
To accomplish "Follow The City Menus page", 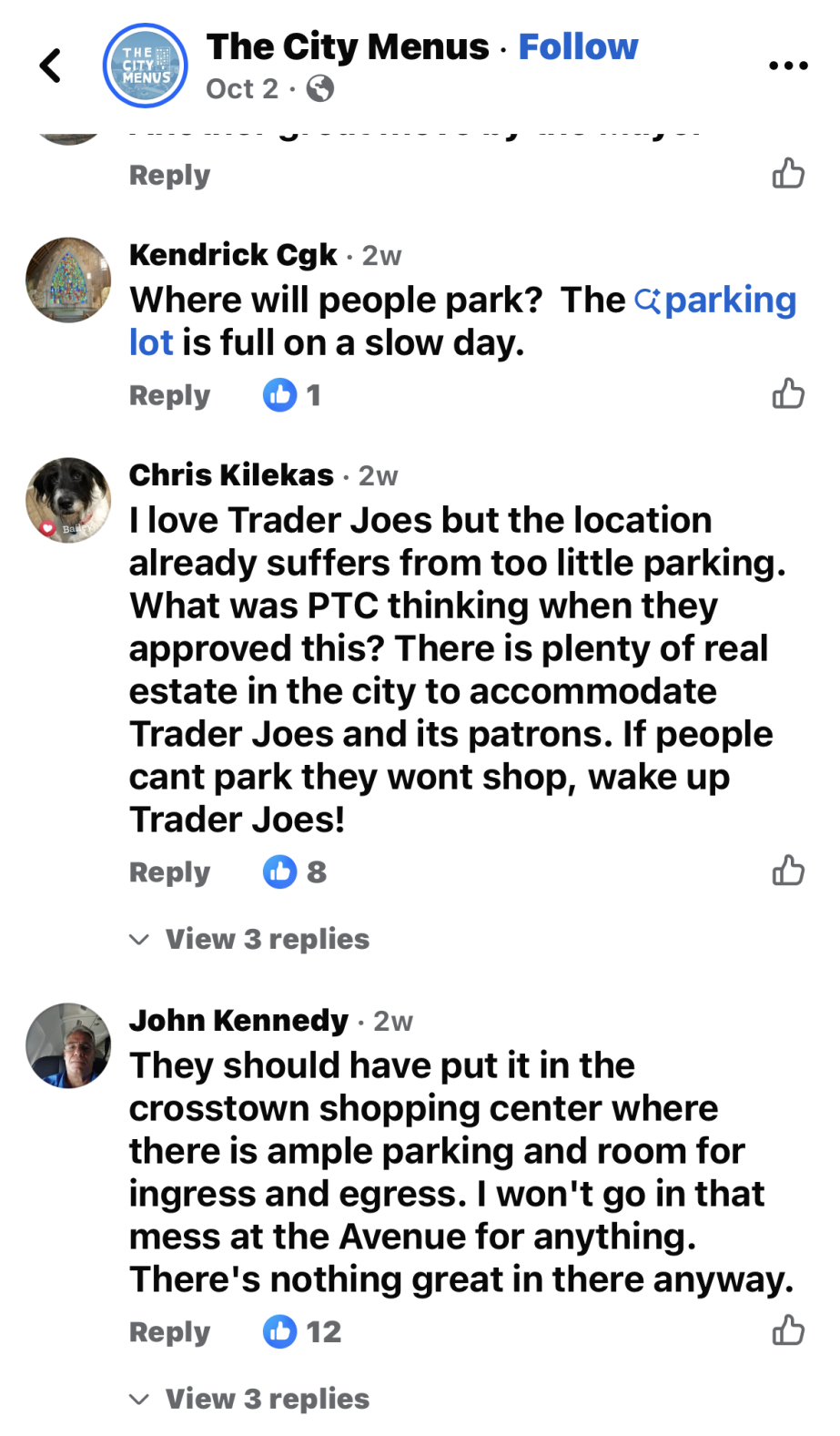I will click(x=578, y=46).
